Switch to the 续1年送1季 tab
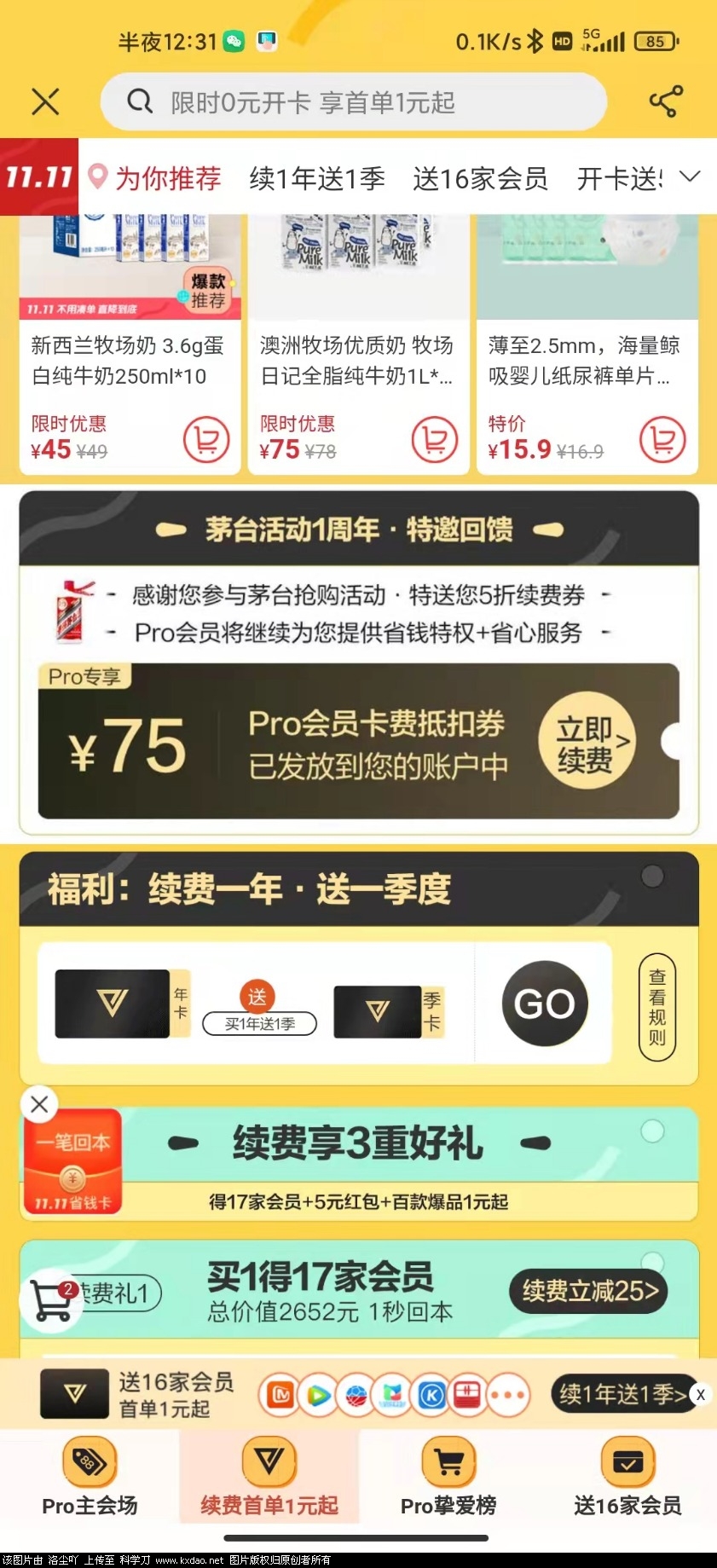The image size is (717, 1568). [x=317, y=178]
